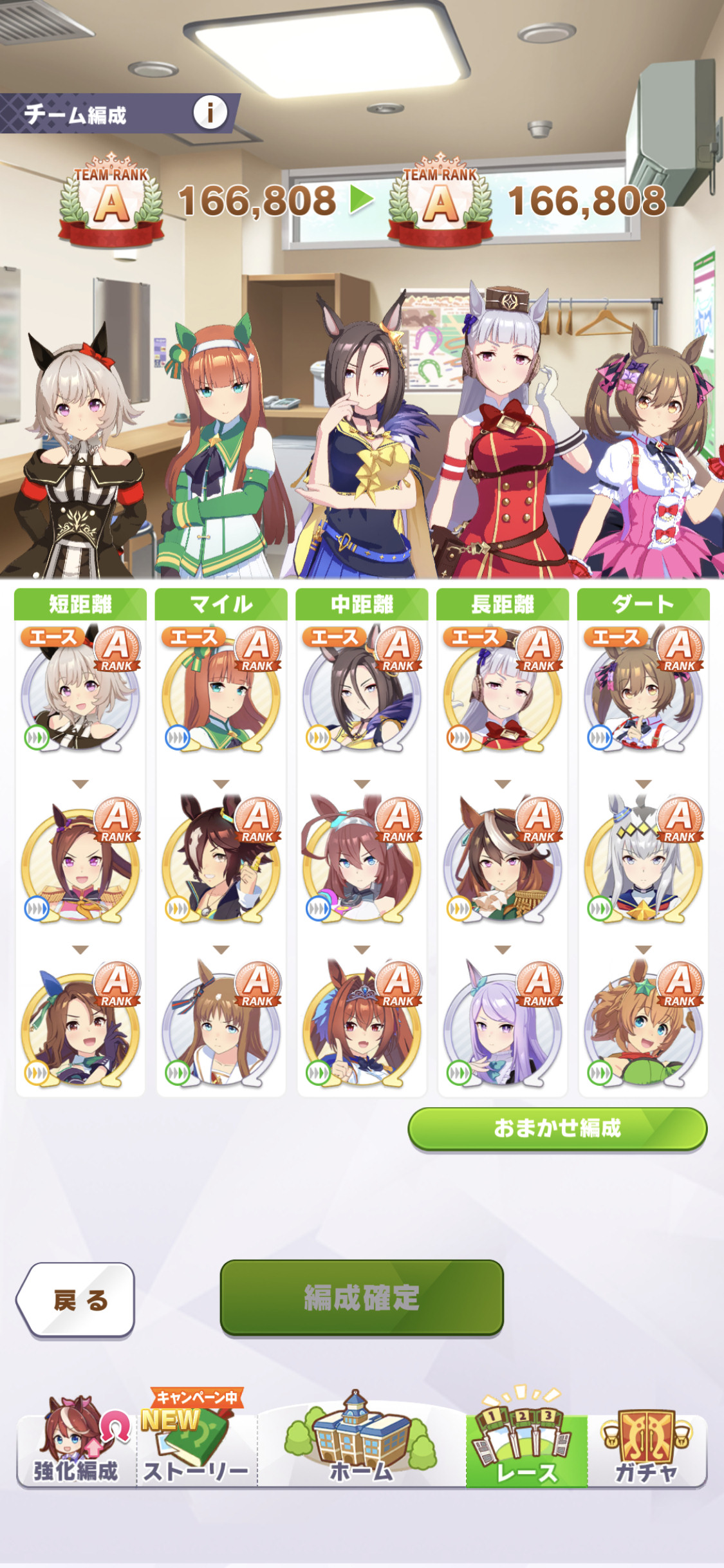Switch to the ストーリー tab
This screenshot has height=1568, width=724.
tap(196, 1442)
